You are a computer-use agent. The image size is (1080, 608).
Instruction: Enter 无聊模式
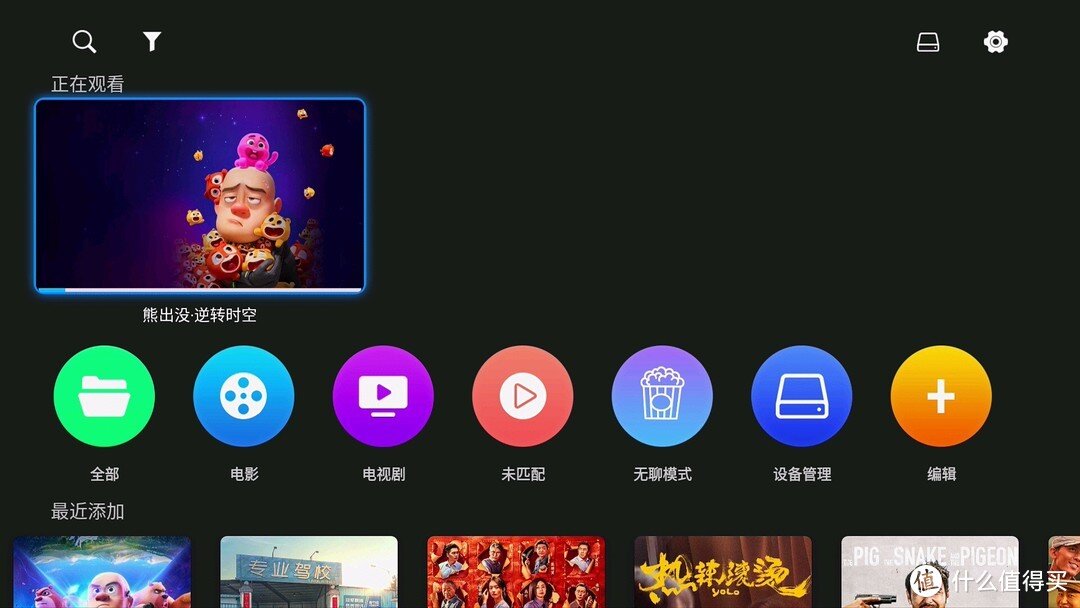(x=662, y=396)
